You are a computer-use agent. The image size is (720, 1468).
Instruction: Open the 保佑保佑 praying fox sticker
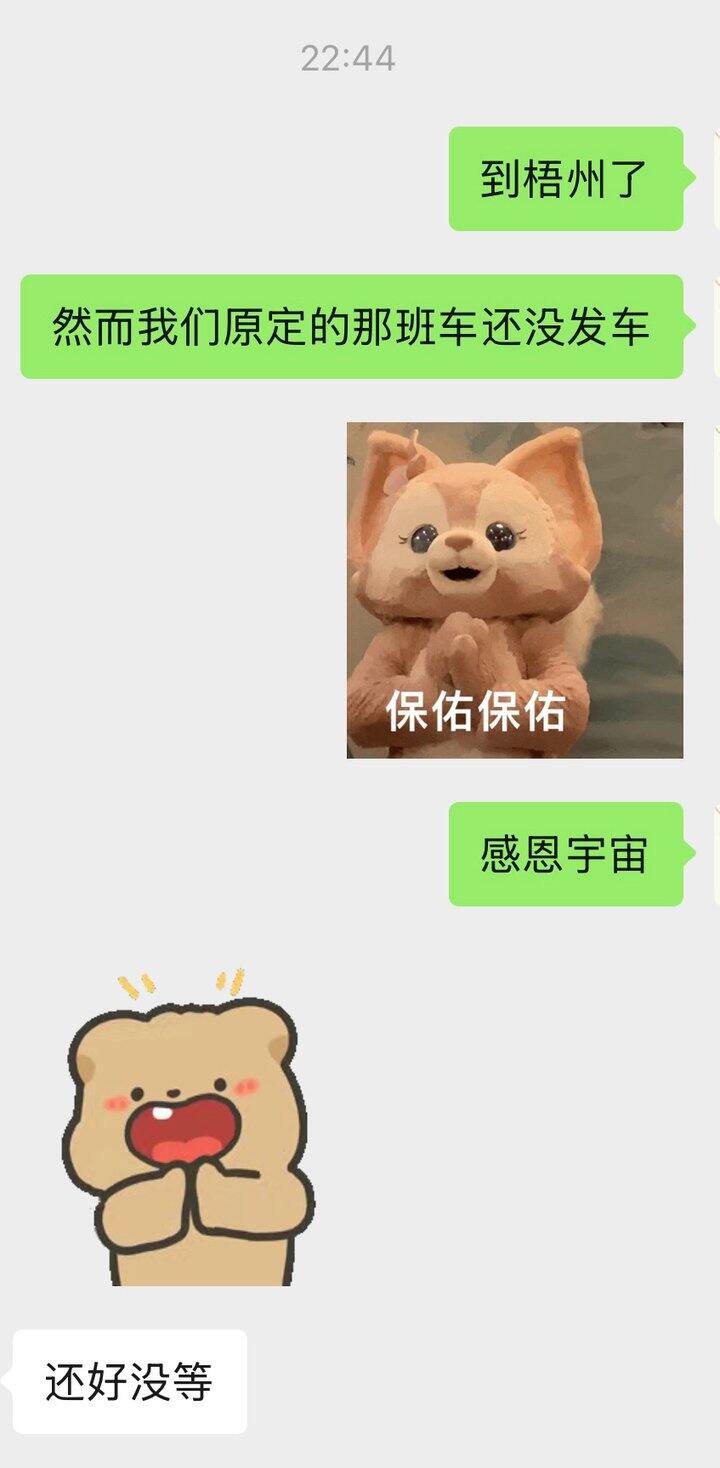pyautogui.click(x=515, y=590)
